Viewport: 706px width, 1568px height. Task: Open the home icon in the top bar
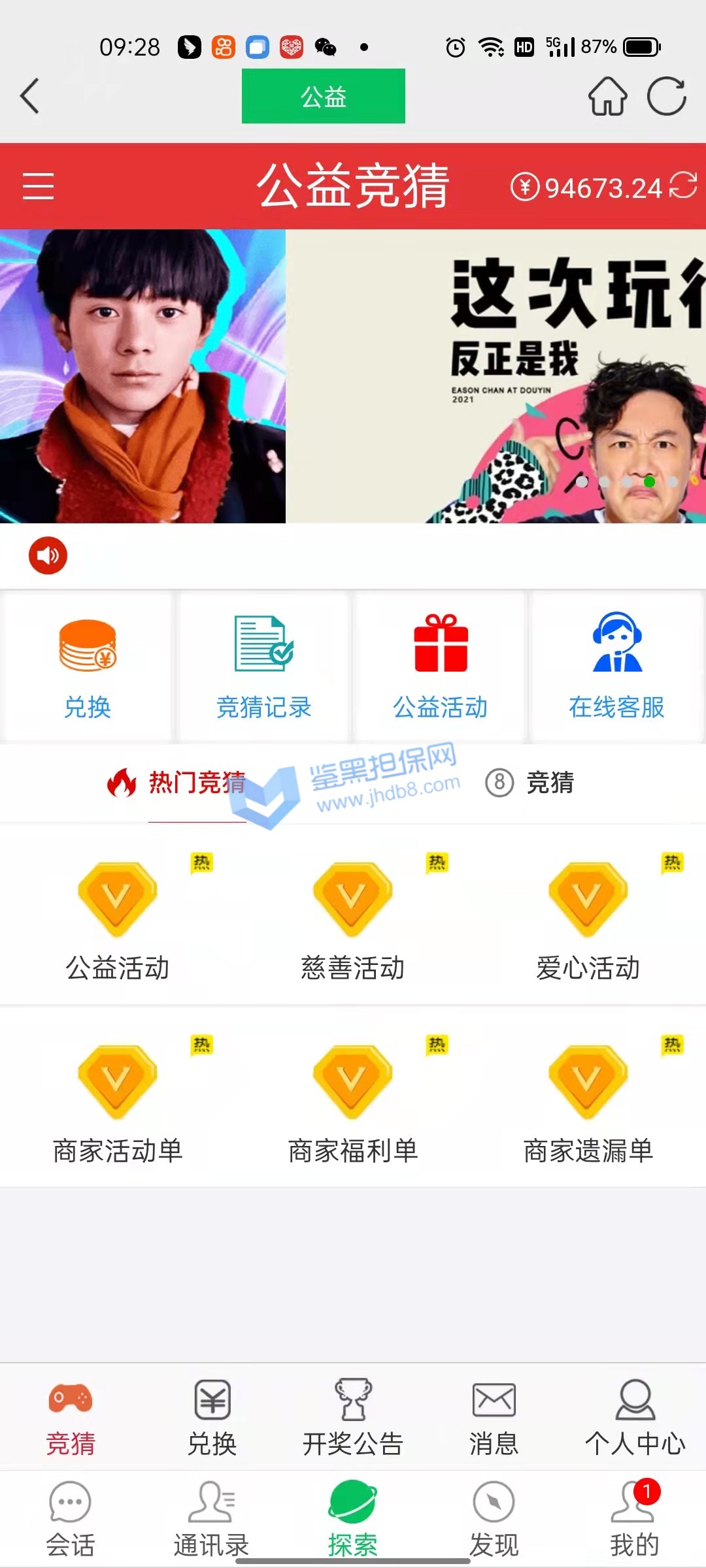[x=607, y=96]
